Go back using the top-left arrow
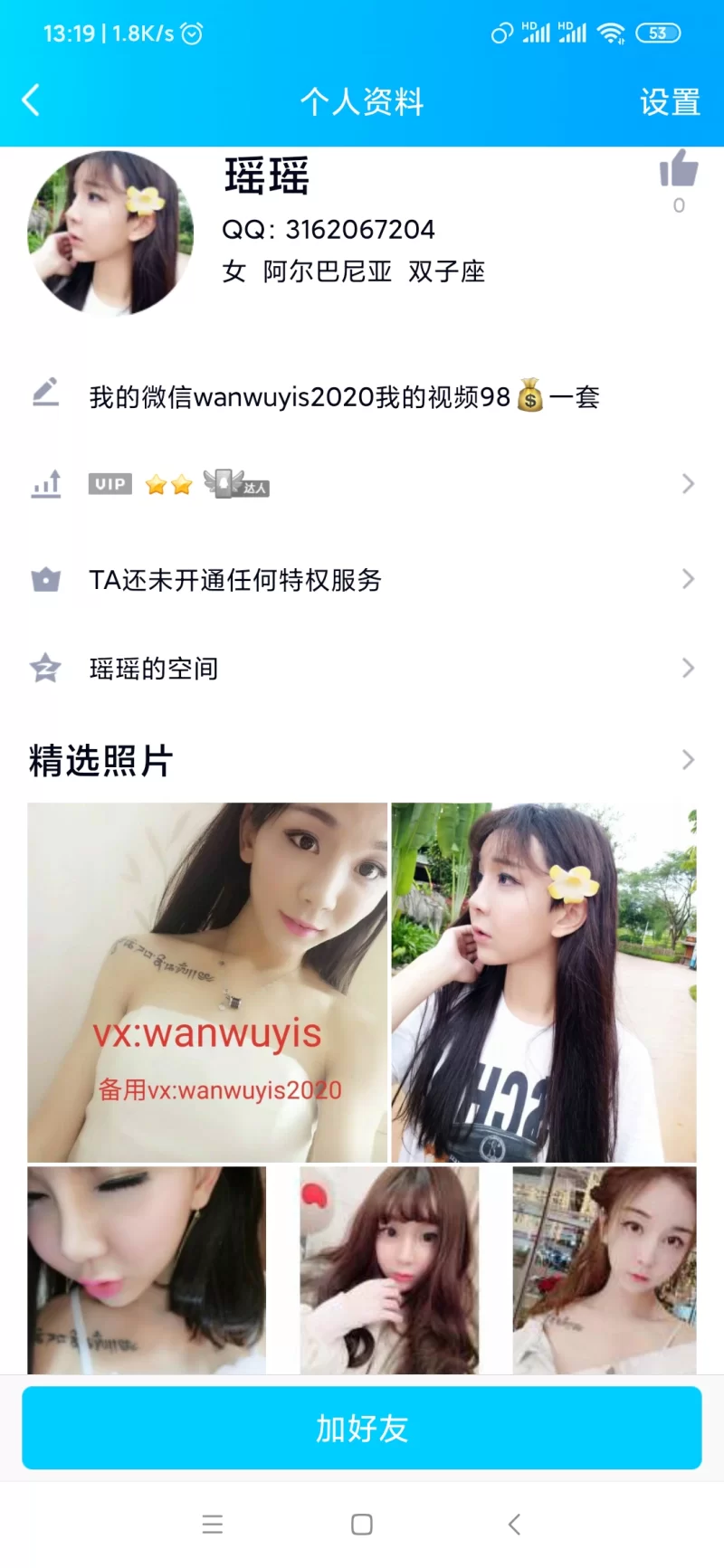Image resolution: width=724 pixels, height=1568 pixels. [x=32, y=100]
